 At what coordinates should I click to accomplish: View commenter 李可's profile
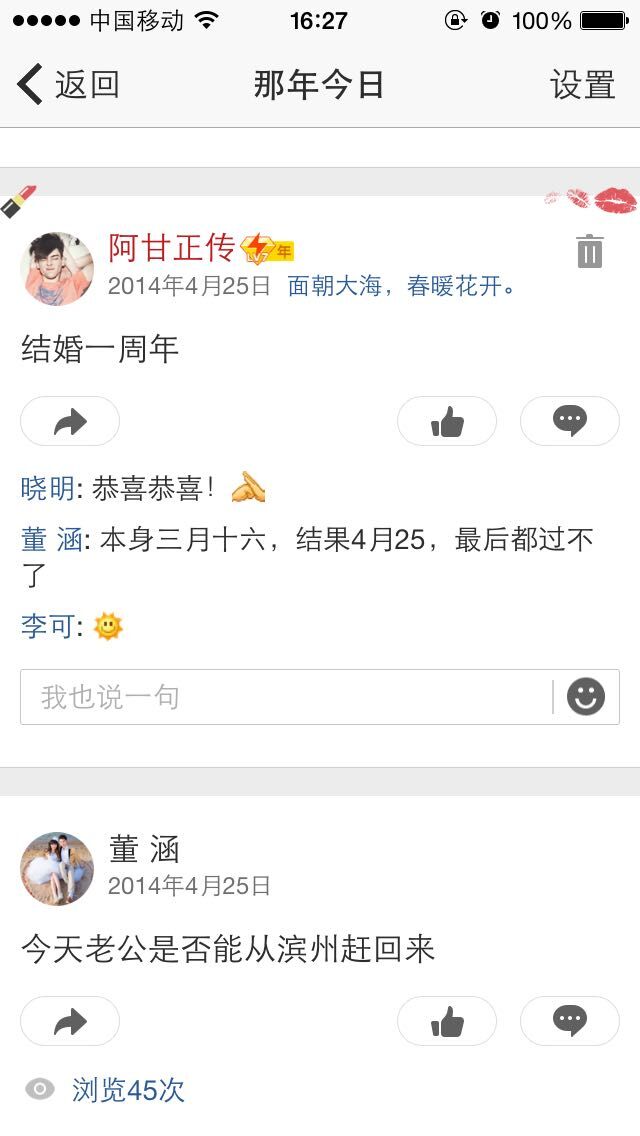[x=48, y=626]
